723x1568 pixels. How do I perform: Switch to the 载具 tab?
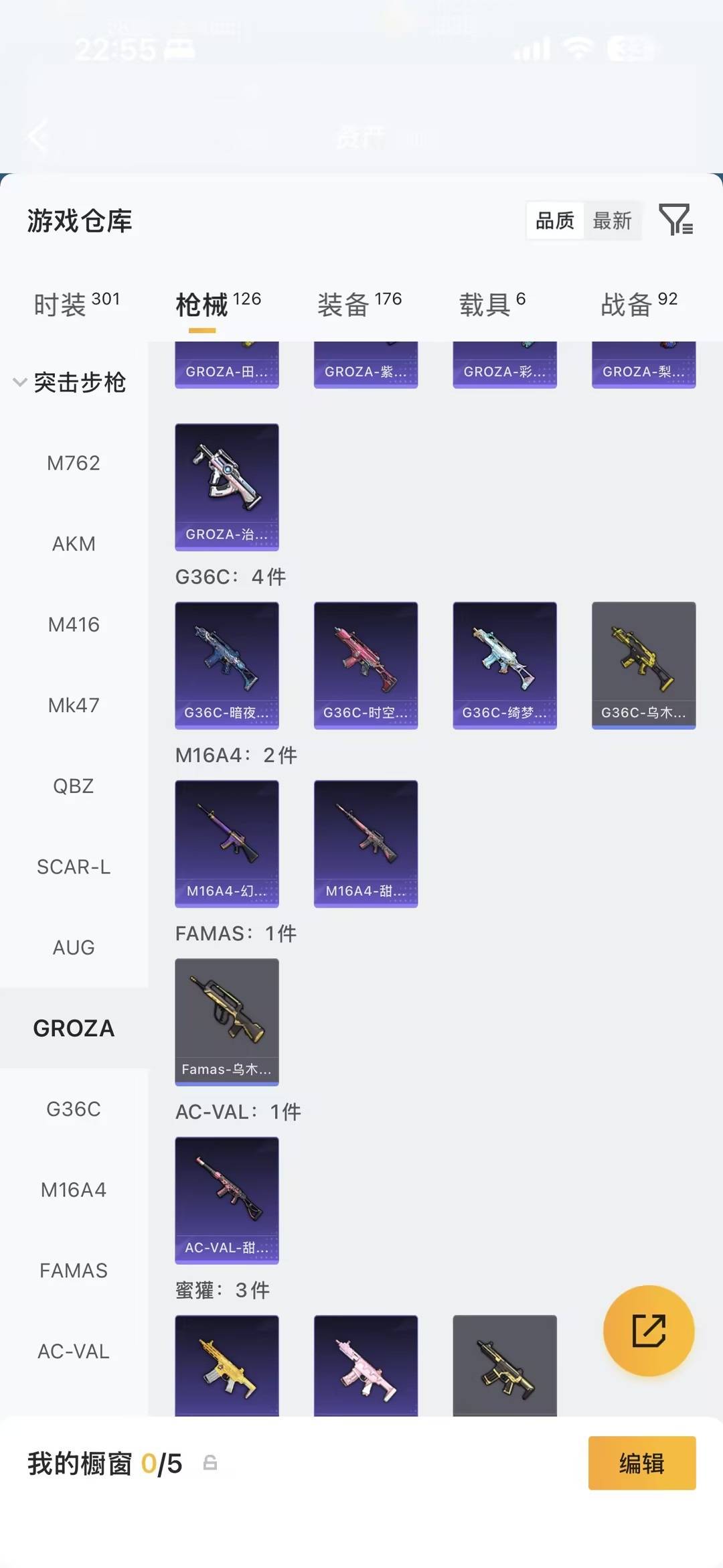[492, 304]
